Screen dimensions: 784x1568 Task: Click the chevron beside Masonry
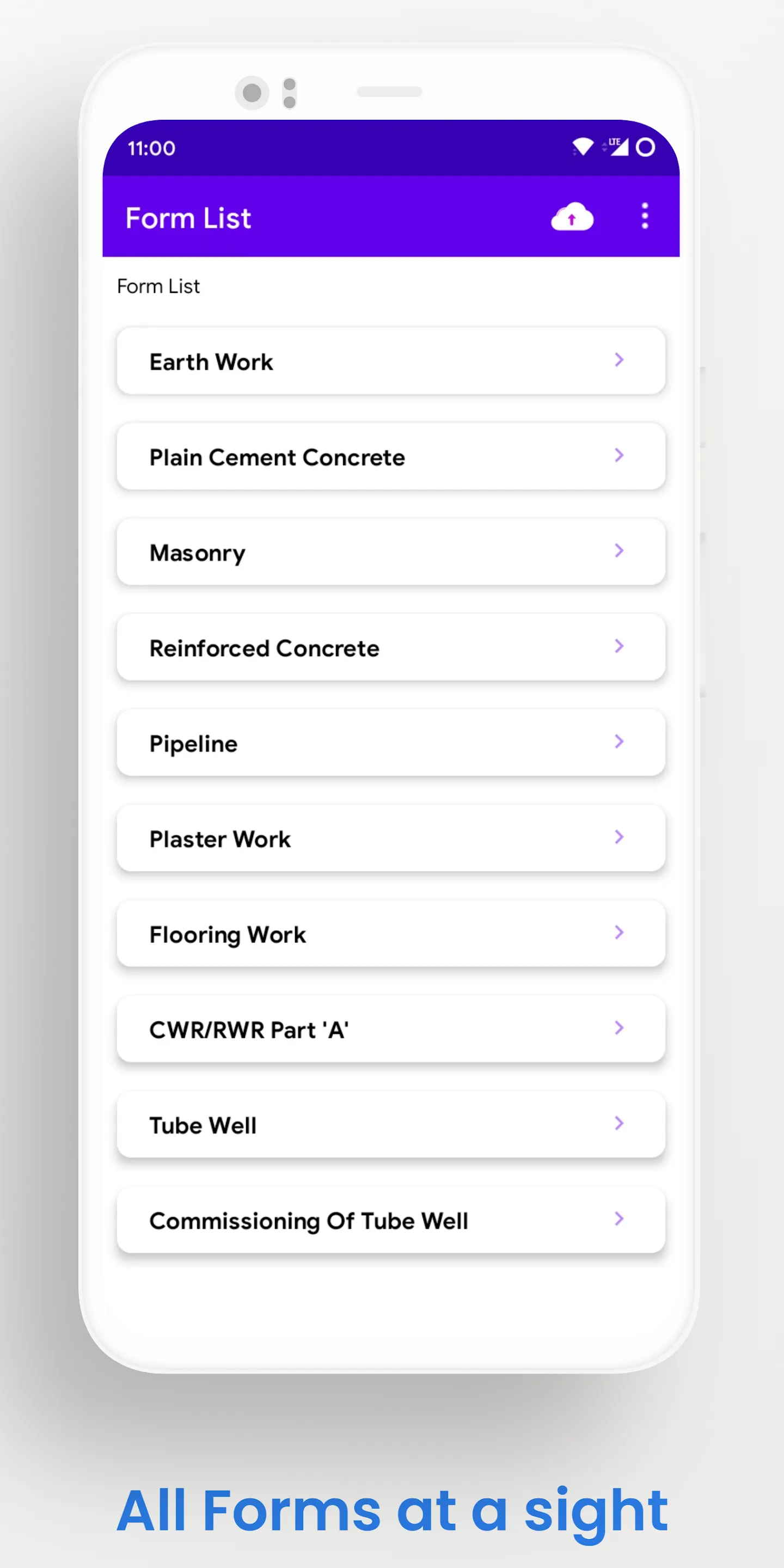(620, 551)
